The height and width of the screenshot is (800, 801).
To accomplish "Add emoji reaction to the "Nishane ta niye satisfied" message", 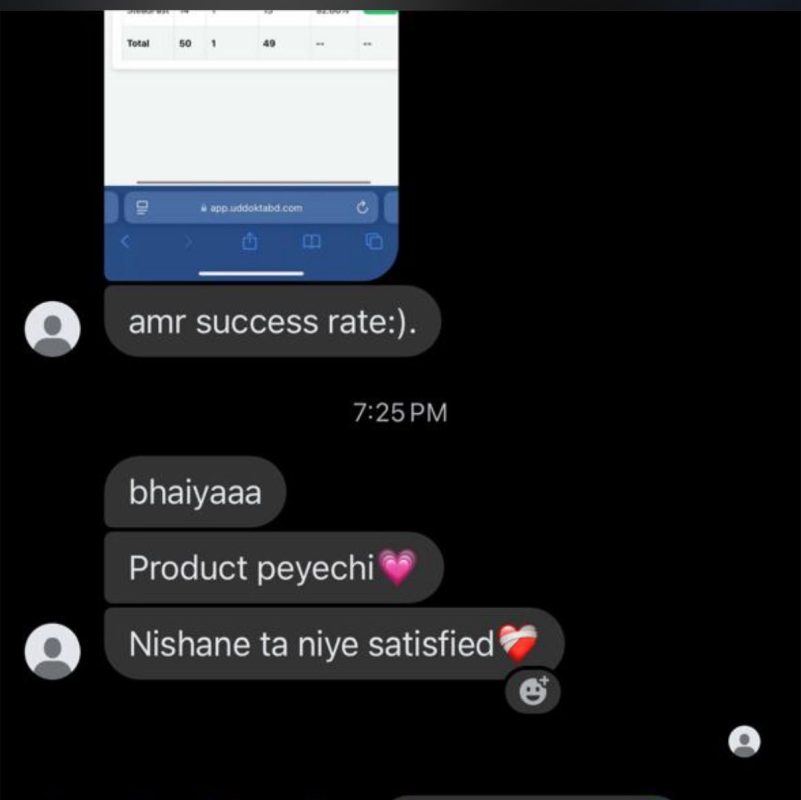I will point(533,691).
